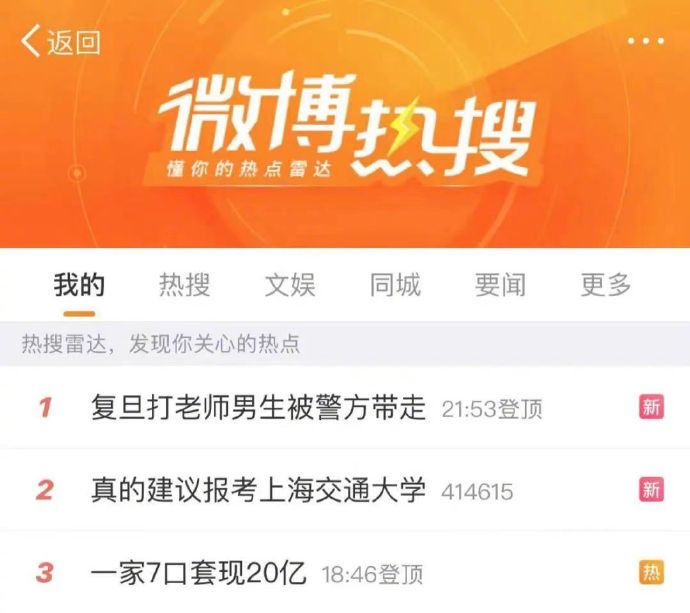Switch to the 文娱 tab
The width and height of the screenshot is (690, 613).
coord(290,285)
